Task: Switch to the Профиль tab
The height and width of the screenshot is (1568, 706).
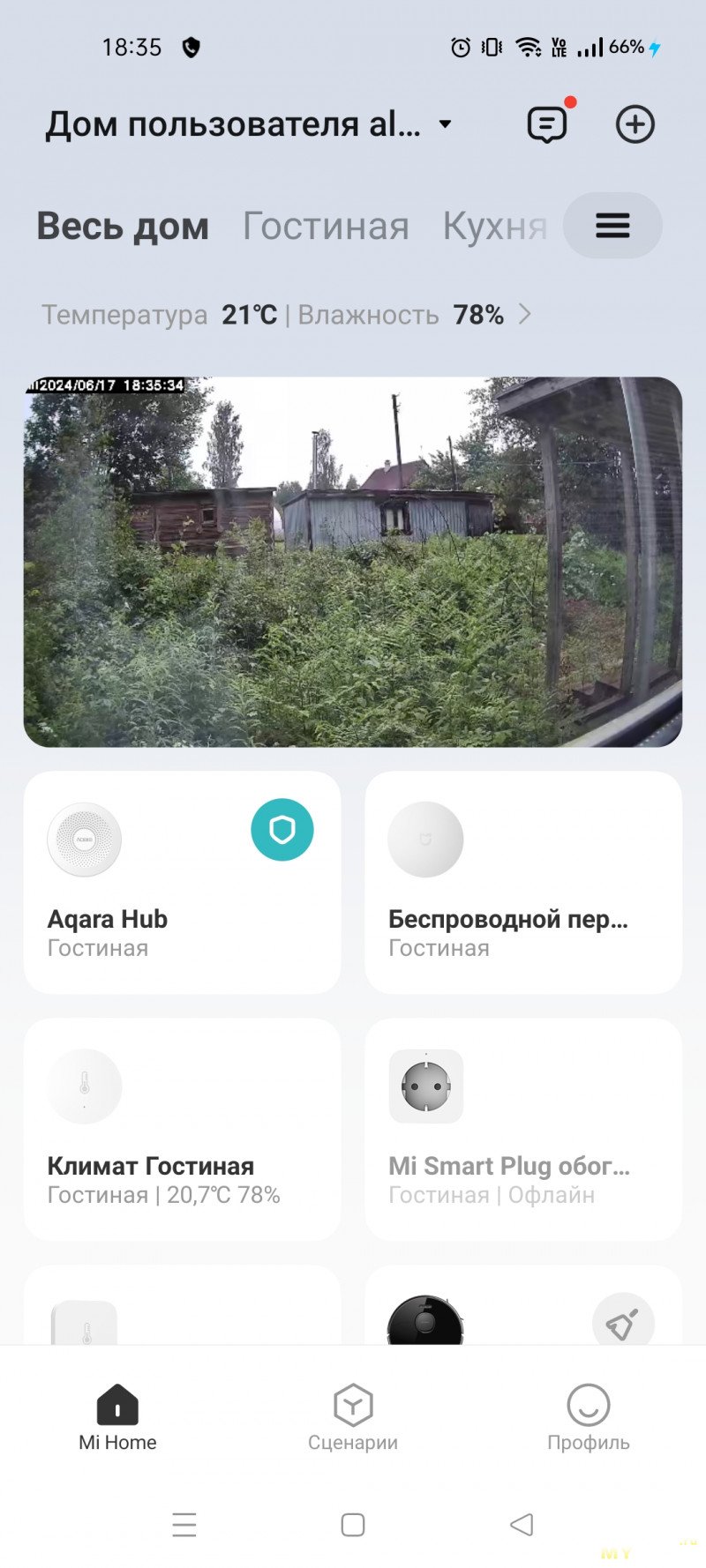Action: point(588,1416)
